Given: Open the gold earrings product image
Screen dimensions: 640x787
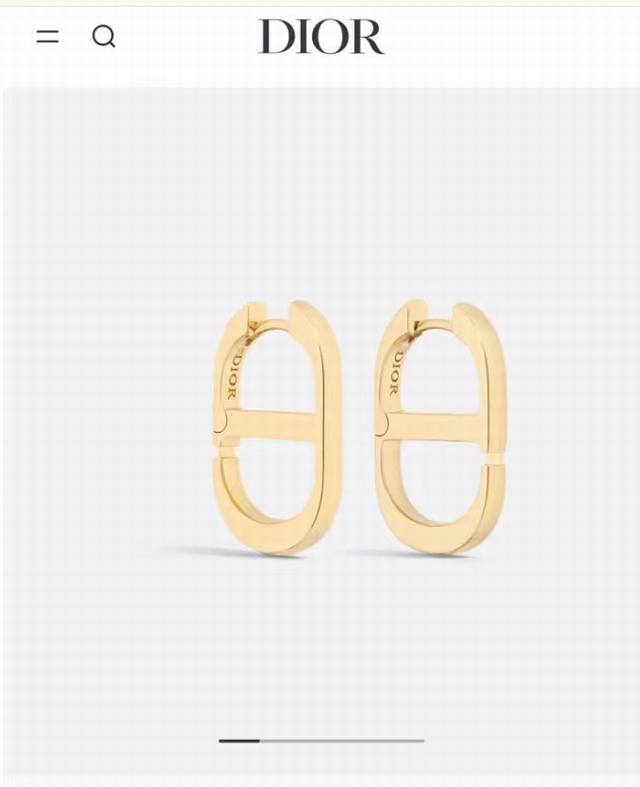Looking at the screenshot, I should coord(360,429).
